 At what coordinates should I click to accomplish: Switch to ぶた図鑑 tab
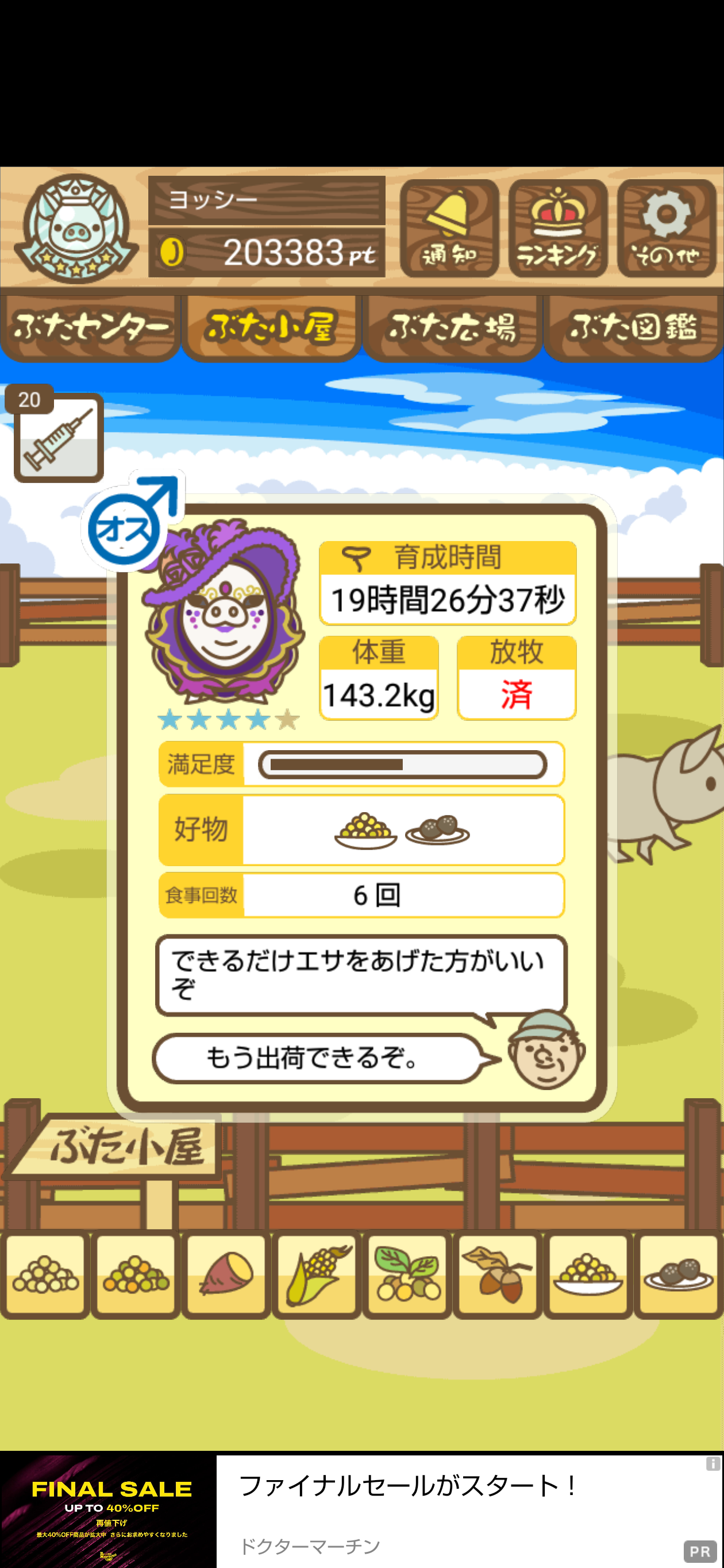[633, 327]
